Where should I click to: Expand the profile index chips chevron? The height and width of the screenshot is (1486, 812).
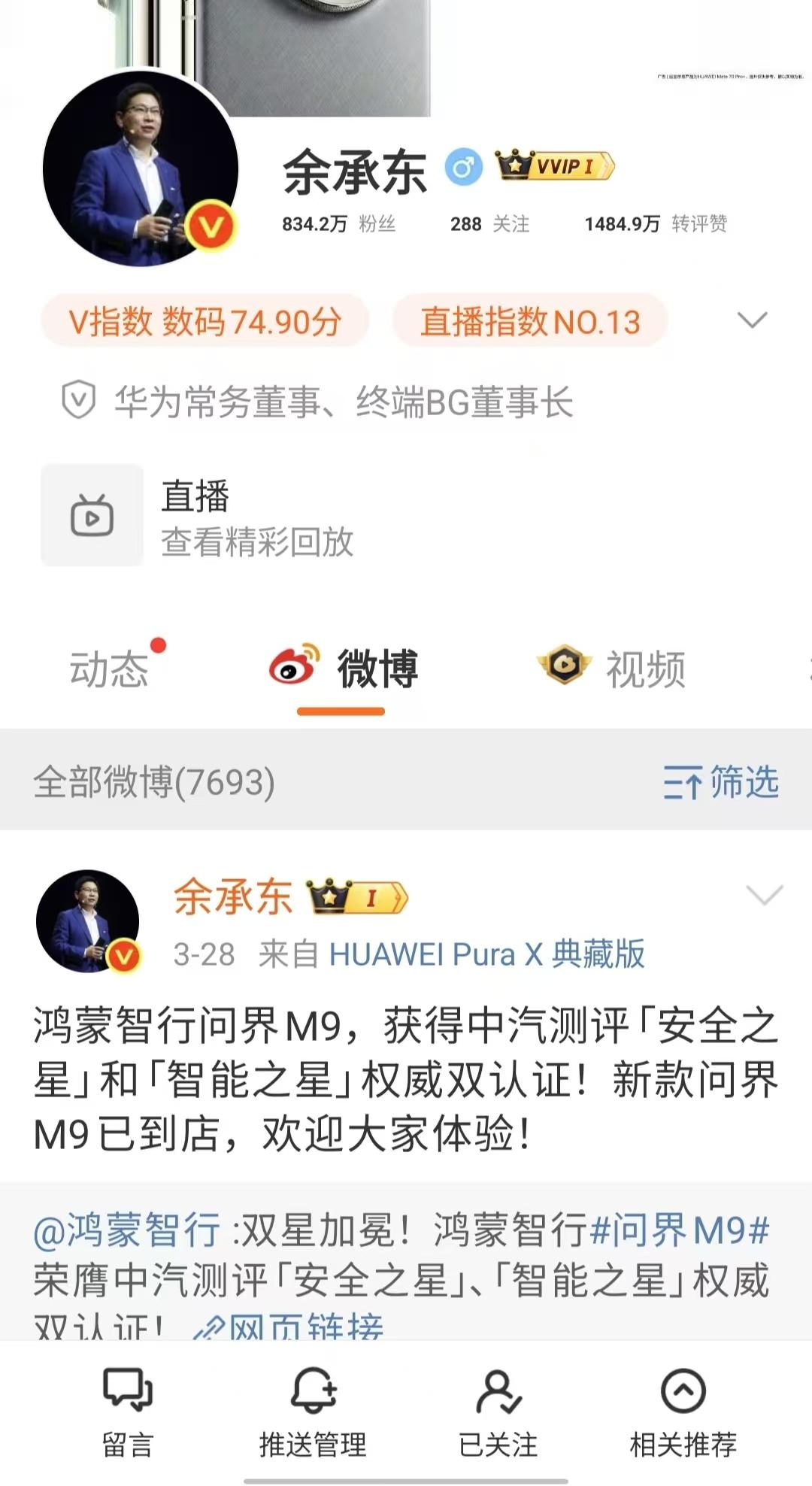[752, 320]
